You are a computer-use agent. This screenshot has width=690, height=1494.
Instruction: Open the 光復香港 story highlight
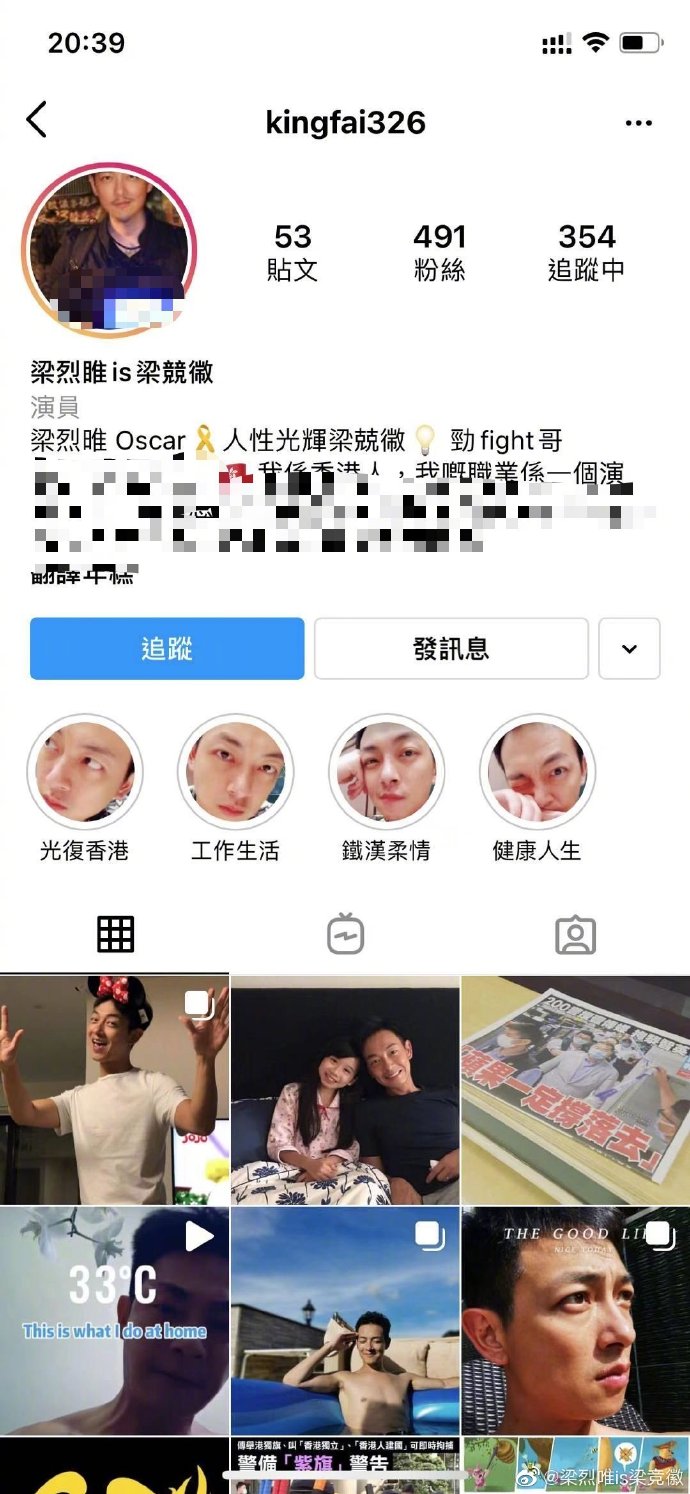click(84, 772)
